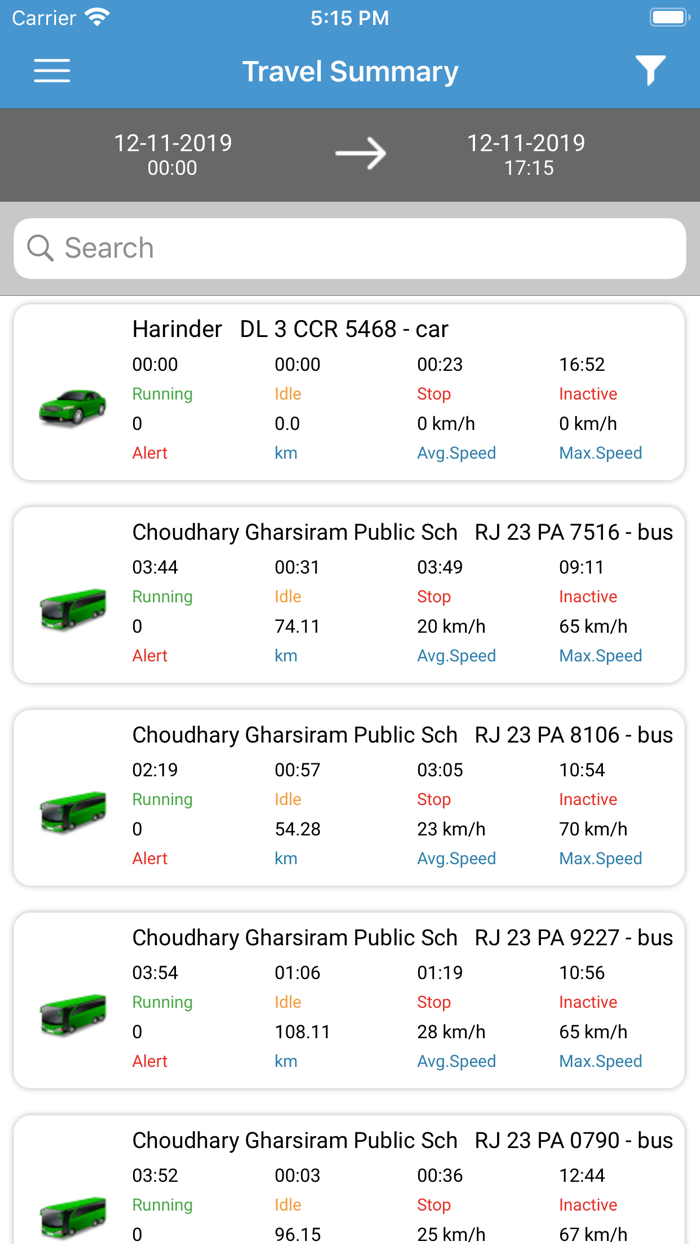The image size is (700, 1244).
Task: Select the bus RJ 23 PA 9227 card
Action: [350, 1000]
